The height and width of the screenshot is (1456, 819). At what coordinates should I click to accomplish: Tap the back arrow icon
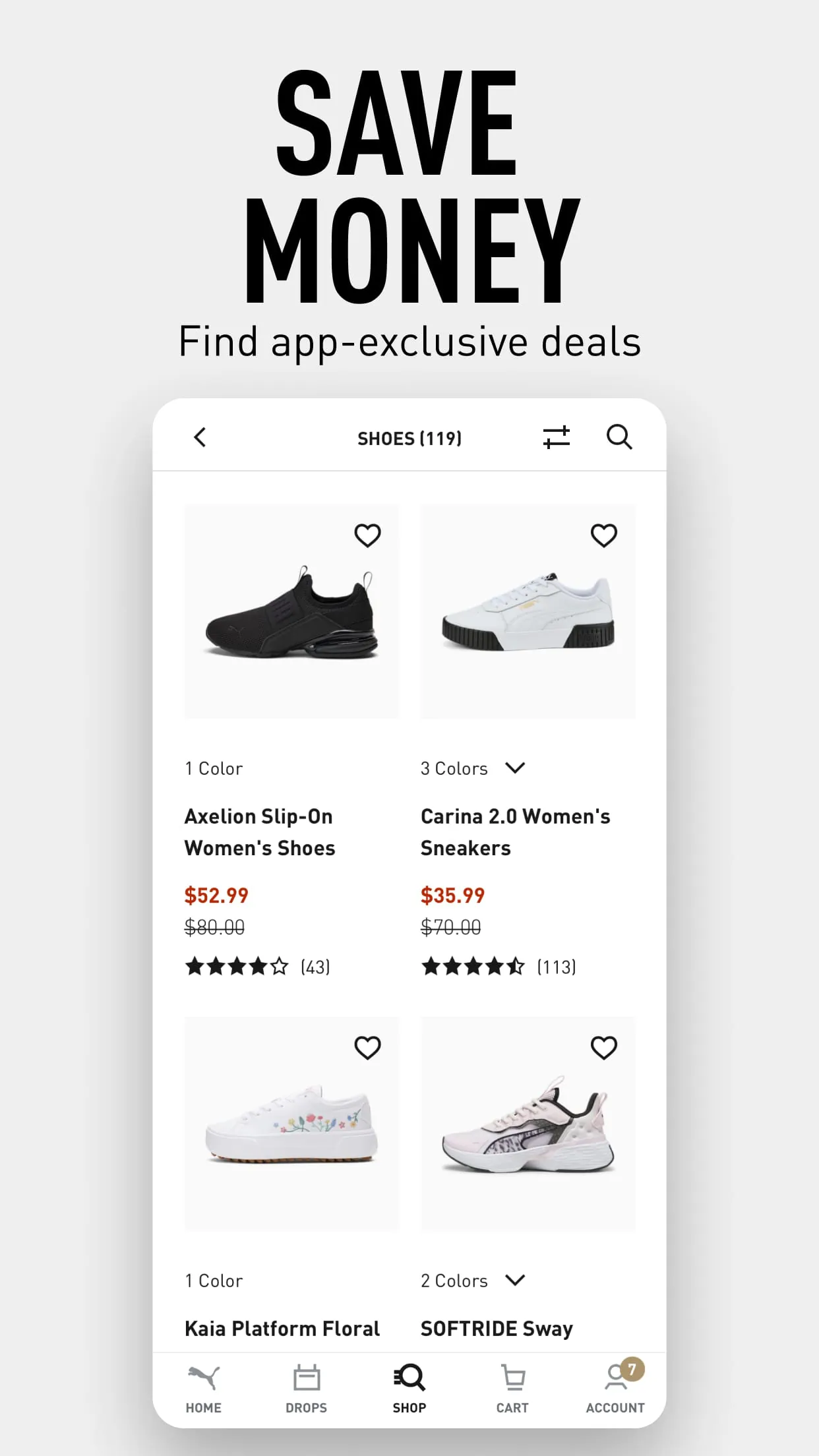[x=200, y=437]
